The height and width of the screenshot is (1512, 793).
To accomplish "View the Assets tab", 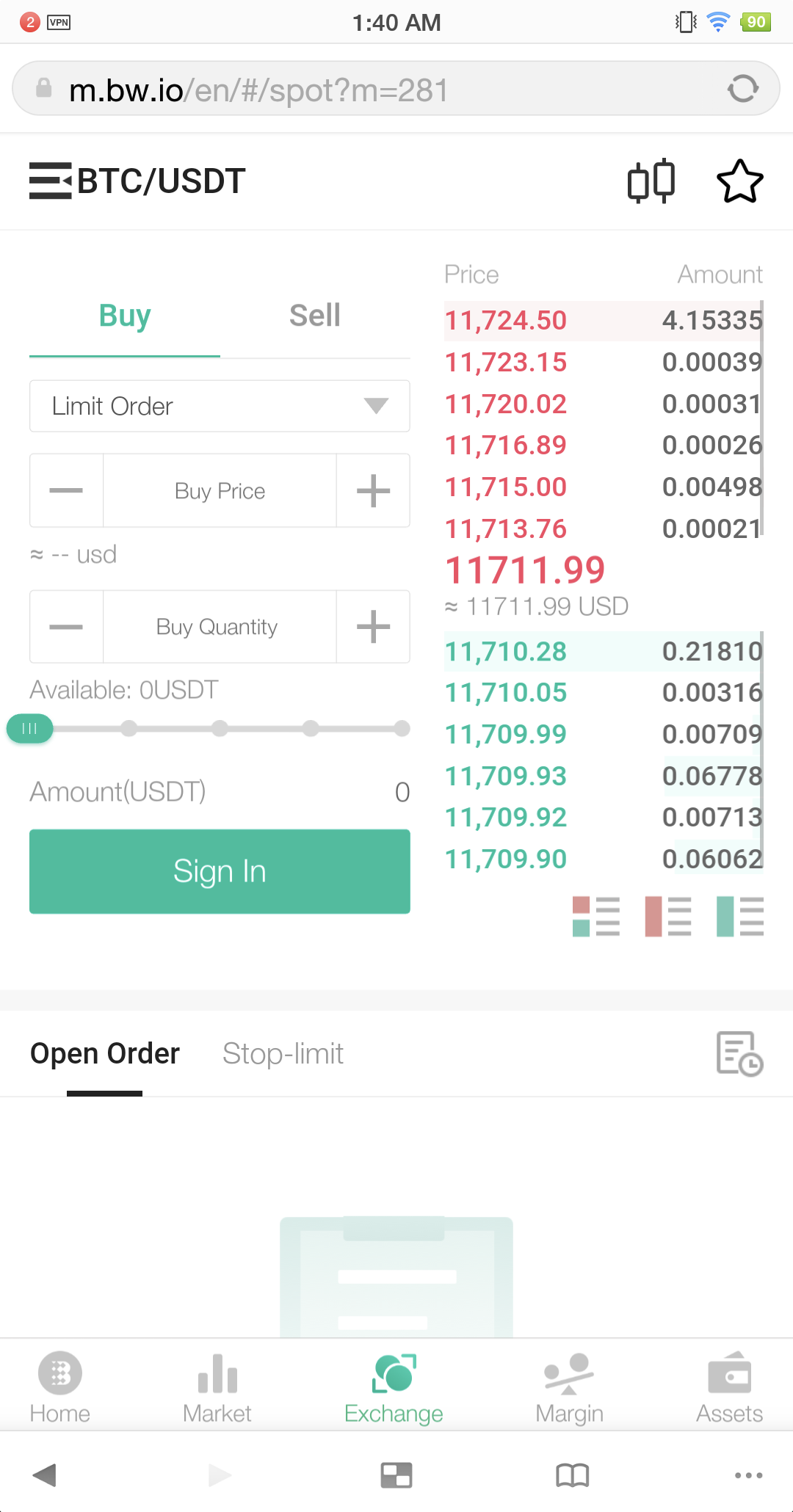I will point(729,1387).
